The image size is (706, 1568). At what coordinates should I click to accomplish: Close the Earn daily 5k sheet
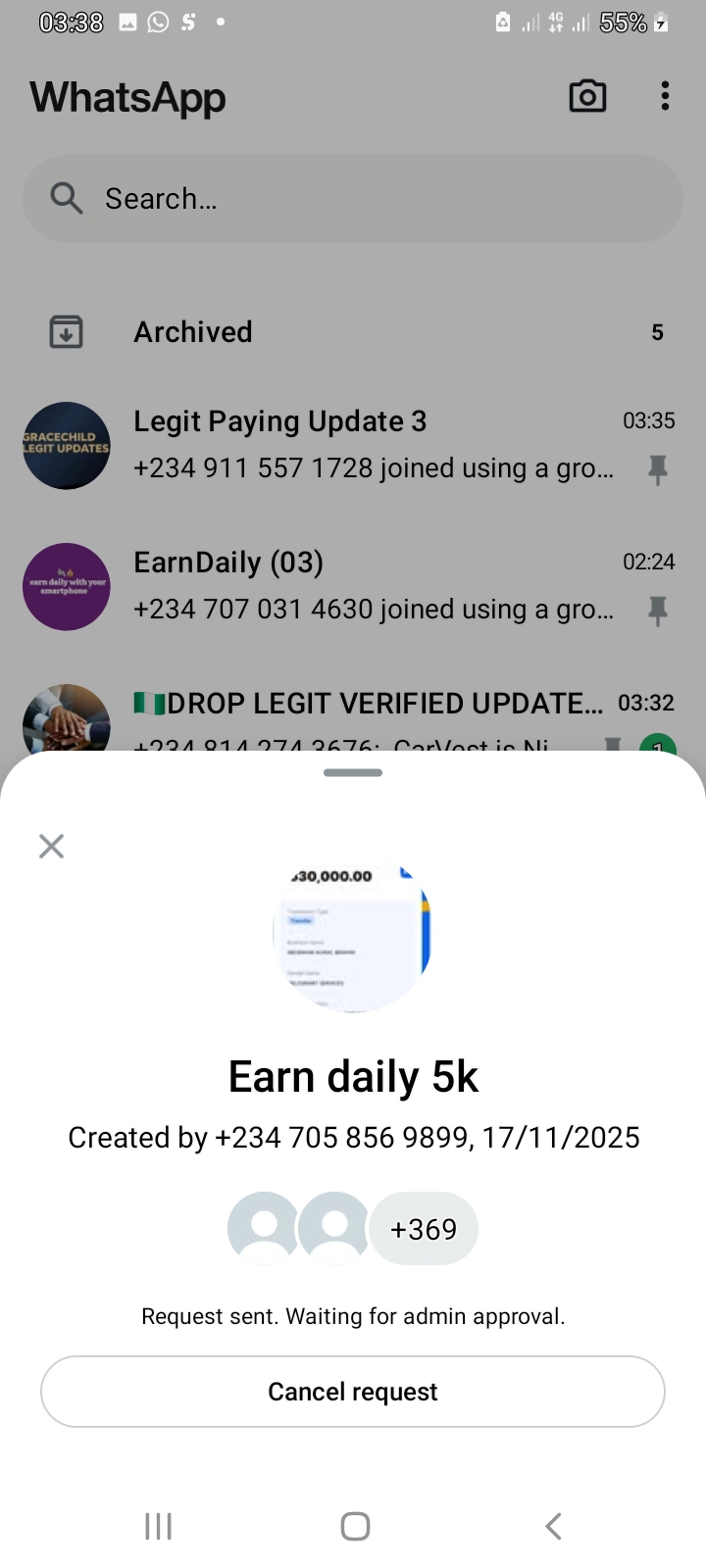[51, 846]
